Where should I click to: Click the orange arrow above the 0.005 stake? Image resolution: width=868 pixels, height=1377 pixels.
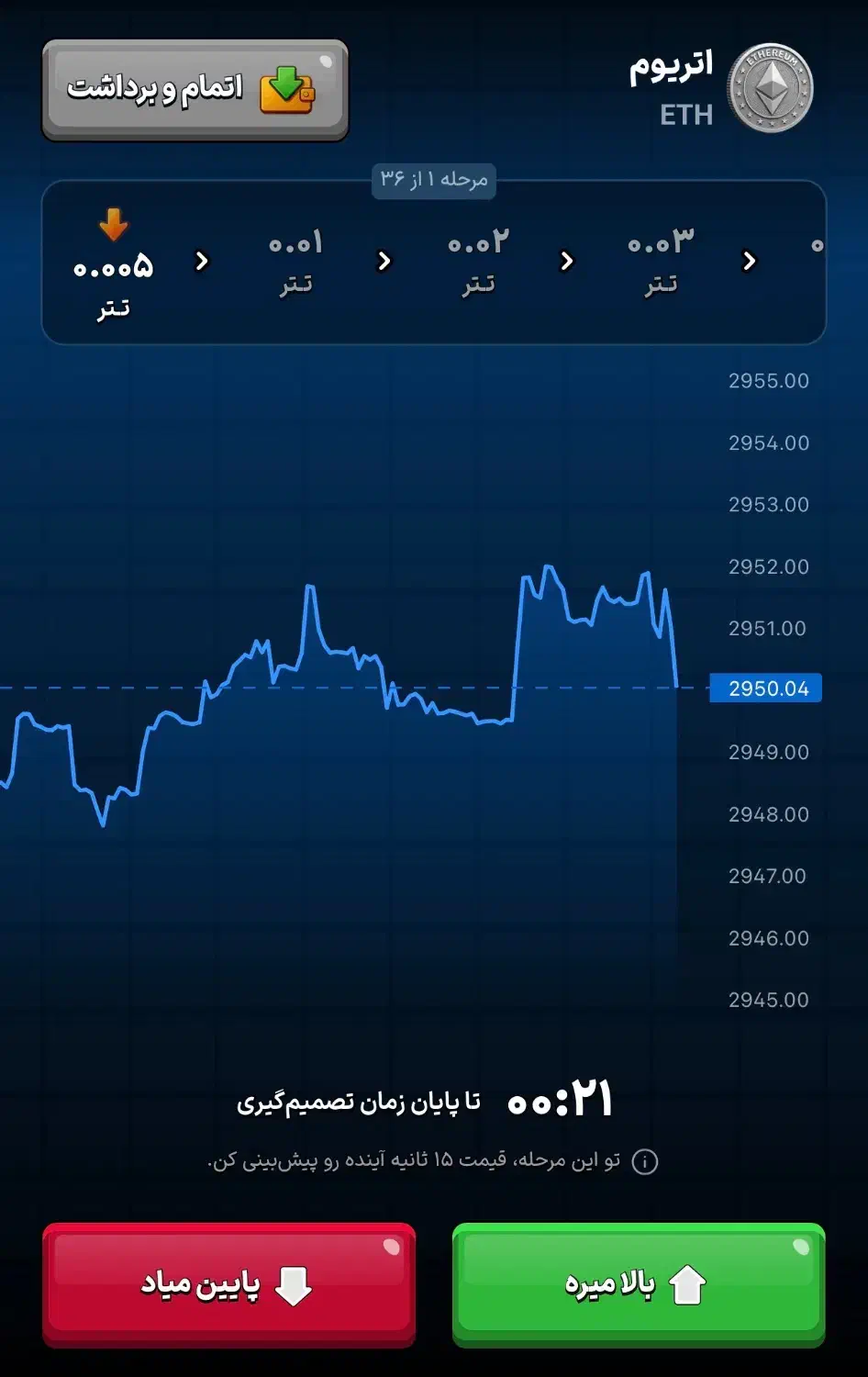click(x=115, y=225)
